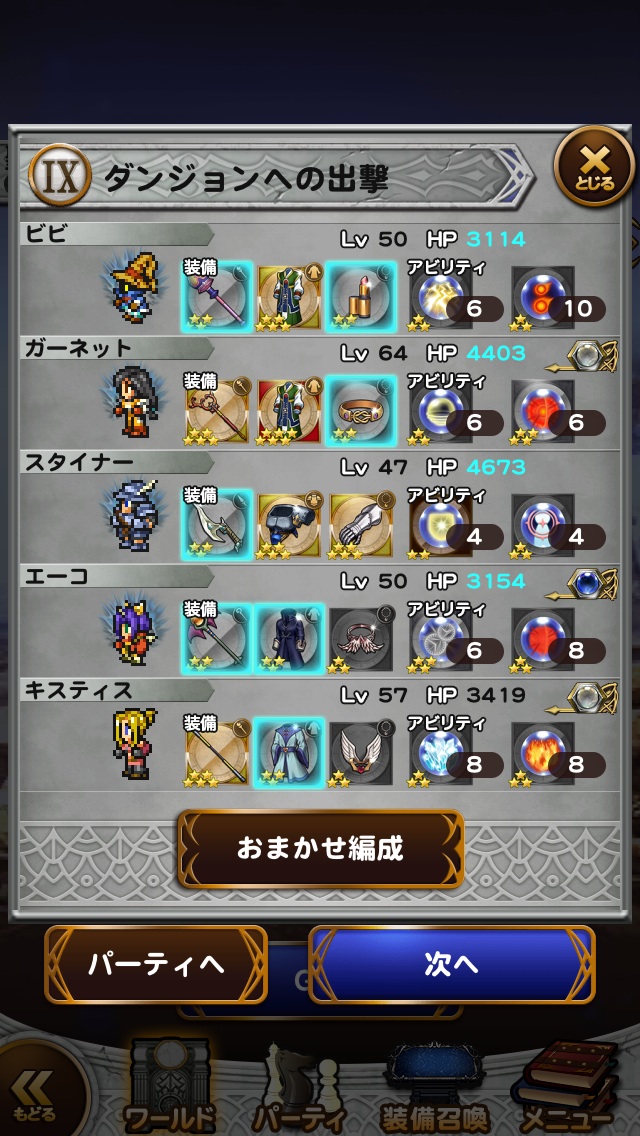Image resolution: width=640 pixels, height=1136 pixels.
Task: Switch to the ワールド tab
Action: point(170,1090)
